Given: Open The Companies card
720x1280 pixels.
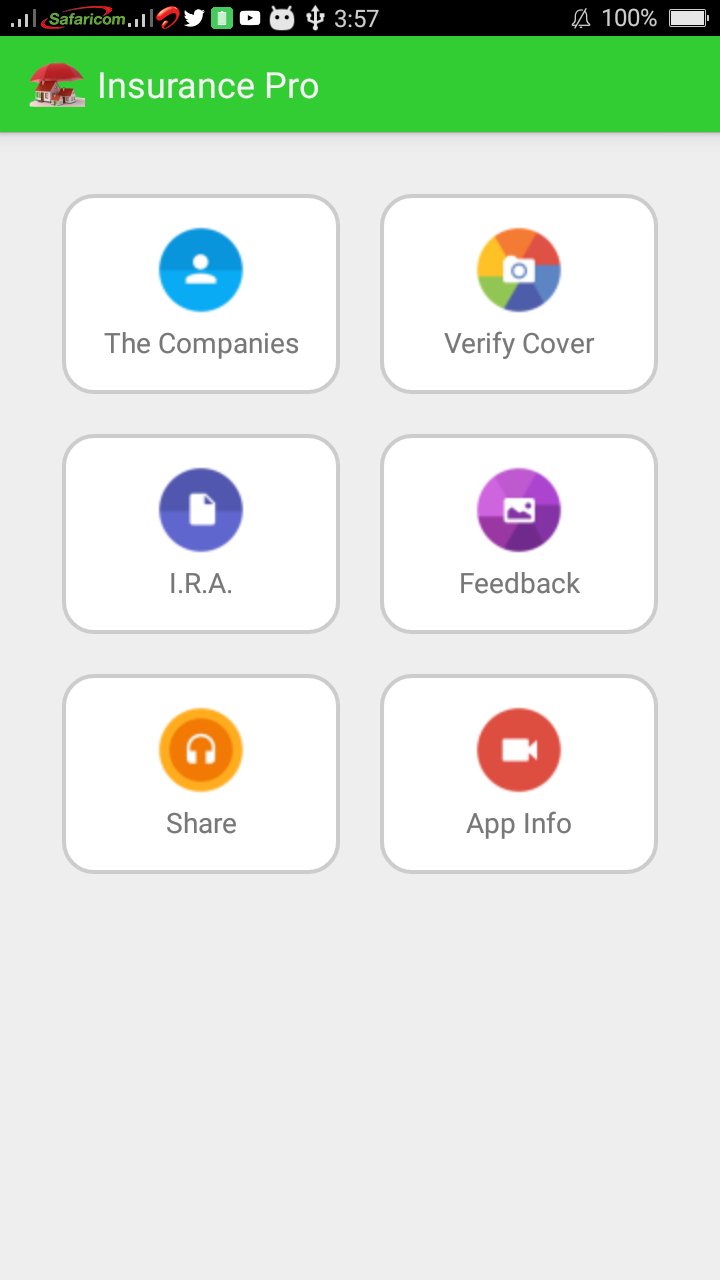Looking at the screenshot, I should 201,292.
